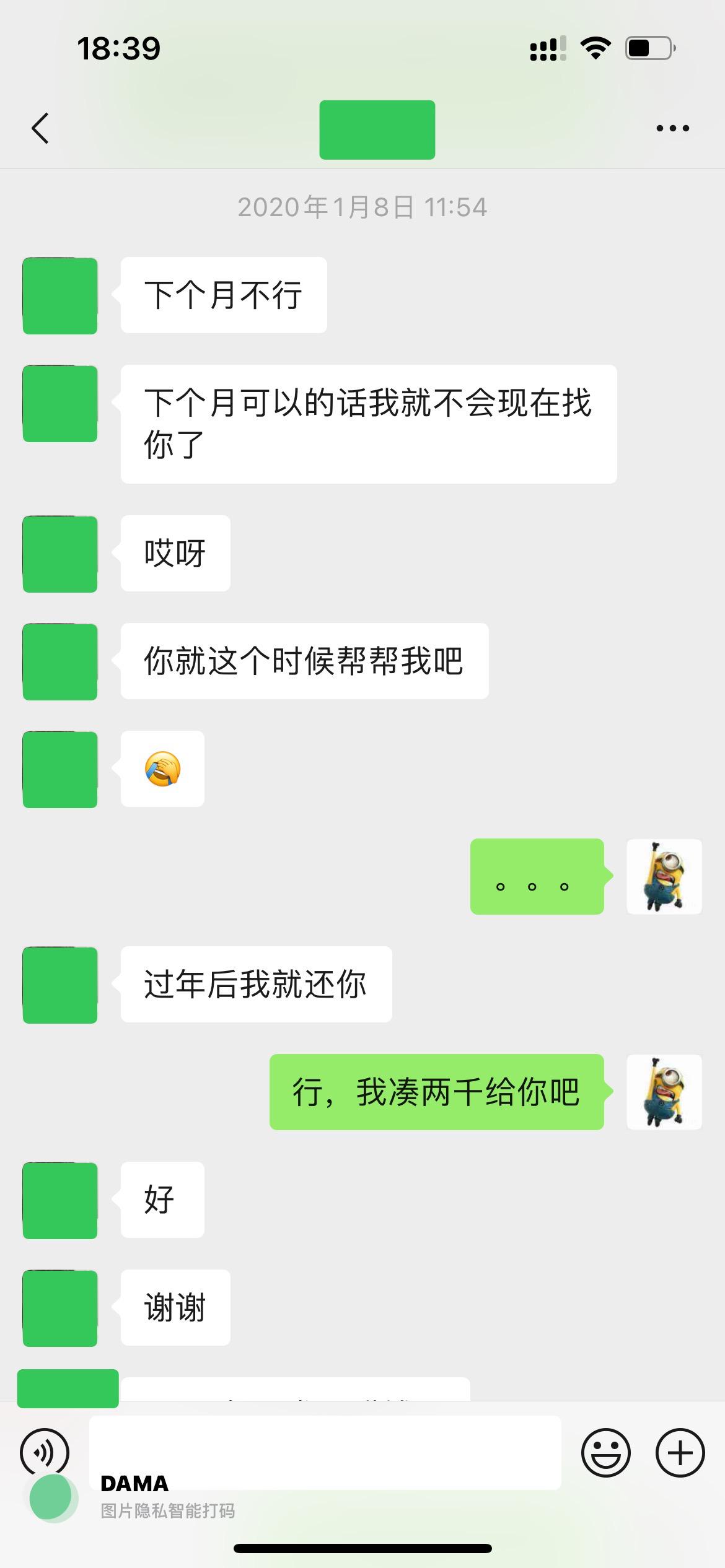Open the emoji sticker panel
This screenshot has height=1568, width=725.
coord(605,1453)
